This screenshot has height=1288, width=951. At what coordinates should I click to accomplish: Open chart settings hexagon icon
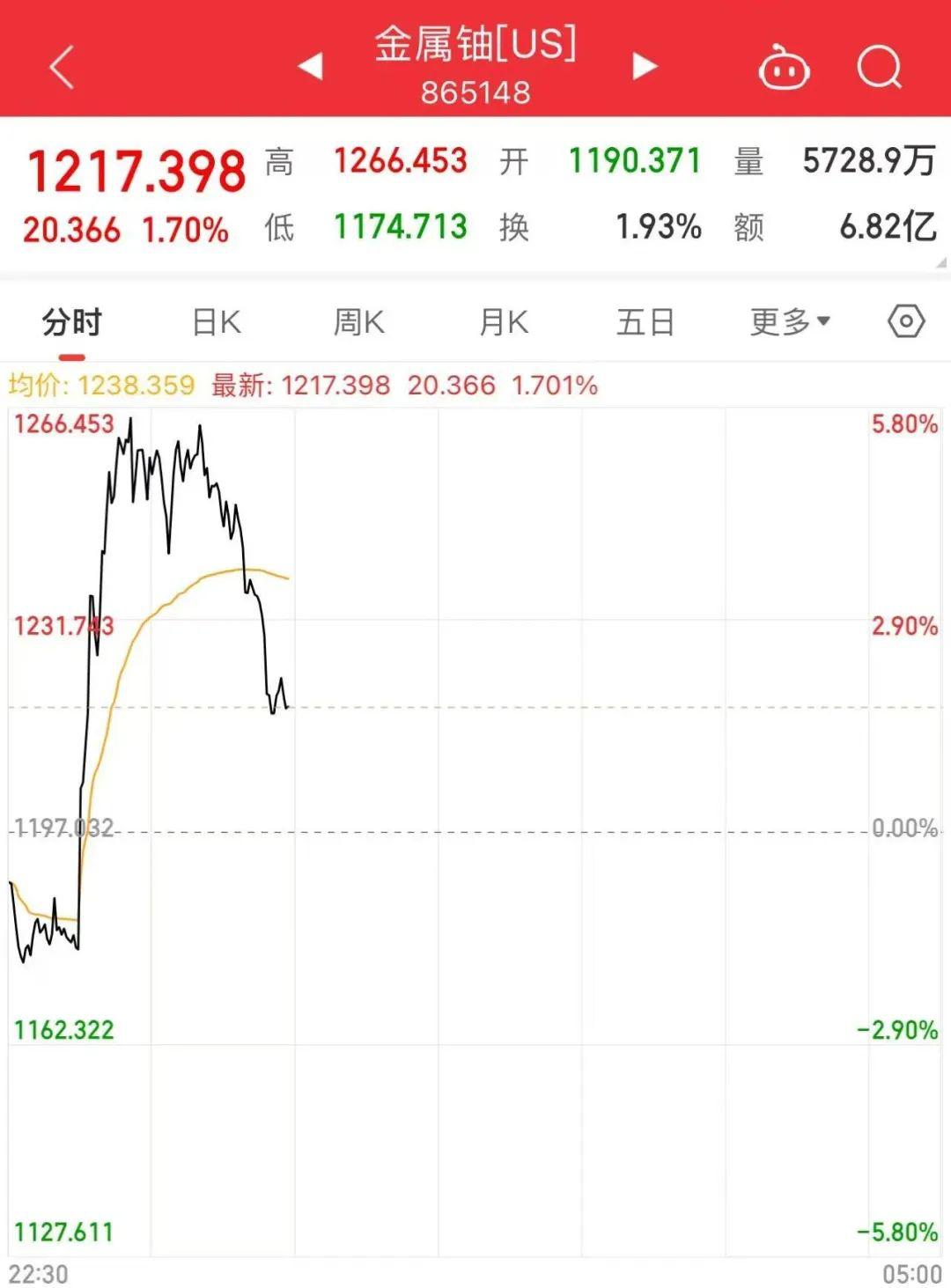click(x=906, y=321)
